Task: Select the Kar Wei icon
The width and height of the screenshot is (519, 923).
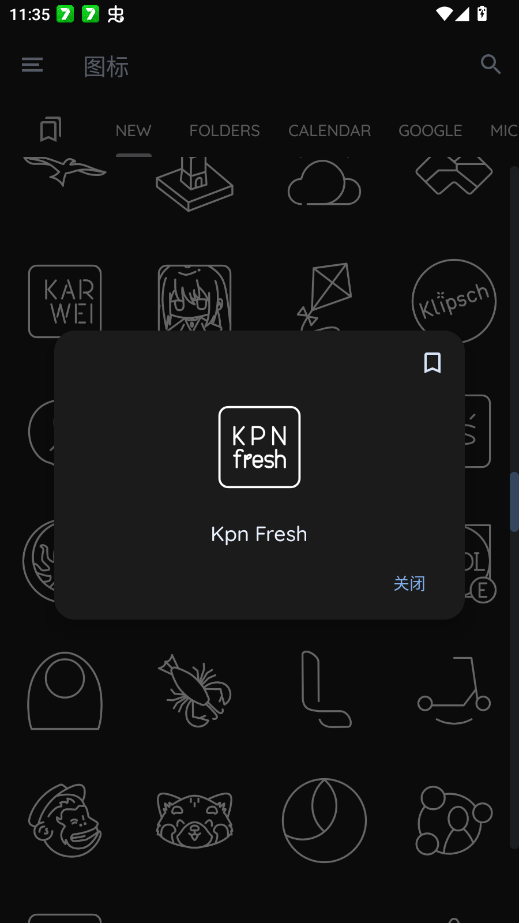Action: pos(65,299)
